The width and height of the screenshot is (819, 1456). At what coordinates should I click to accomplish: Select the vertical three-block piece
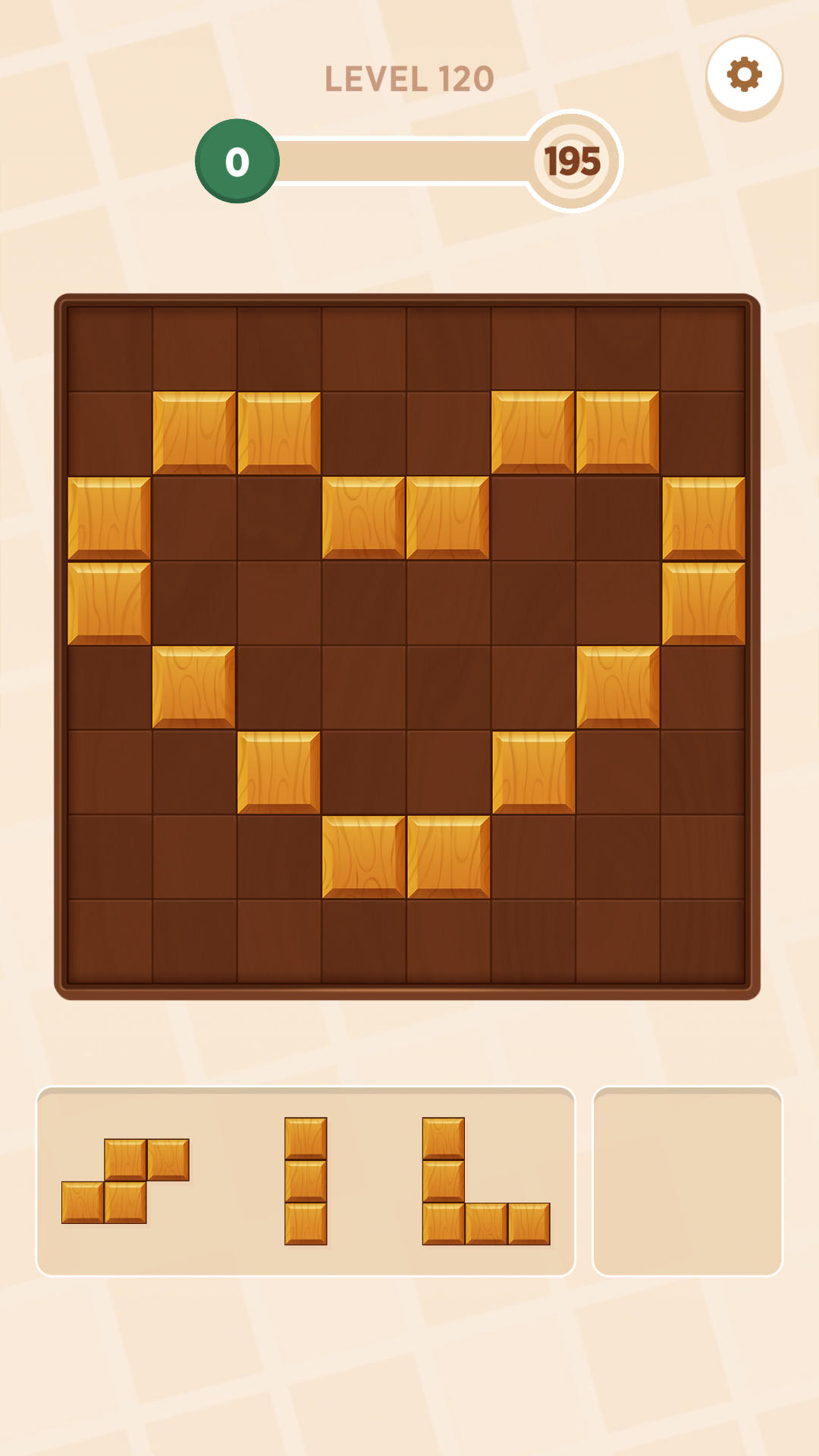click(x=306, y=1181)
